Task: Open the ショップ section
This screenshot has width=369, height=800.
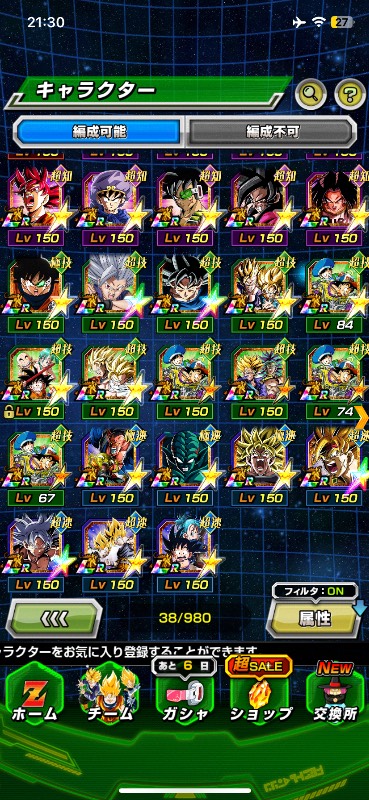Action: (x=260, y=694)
